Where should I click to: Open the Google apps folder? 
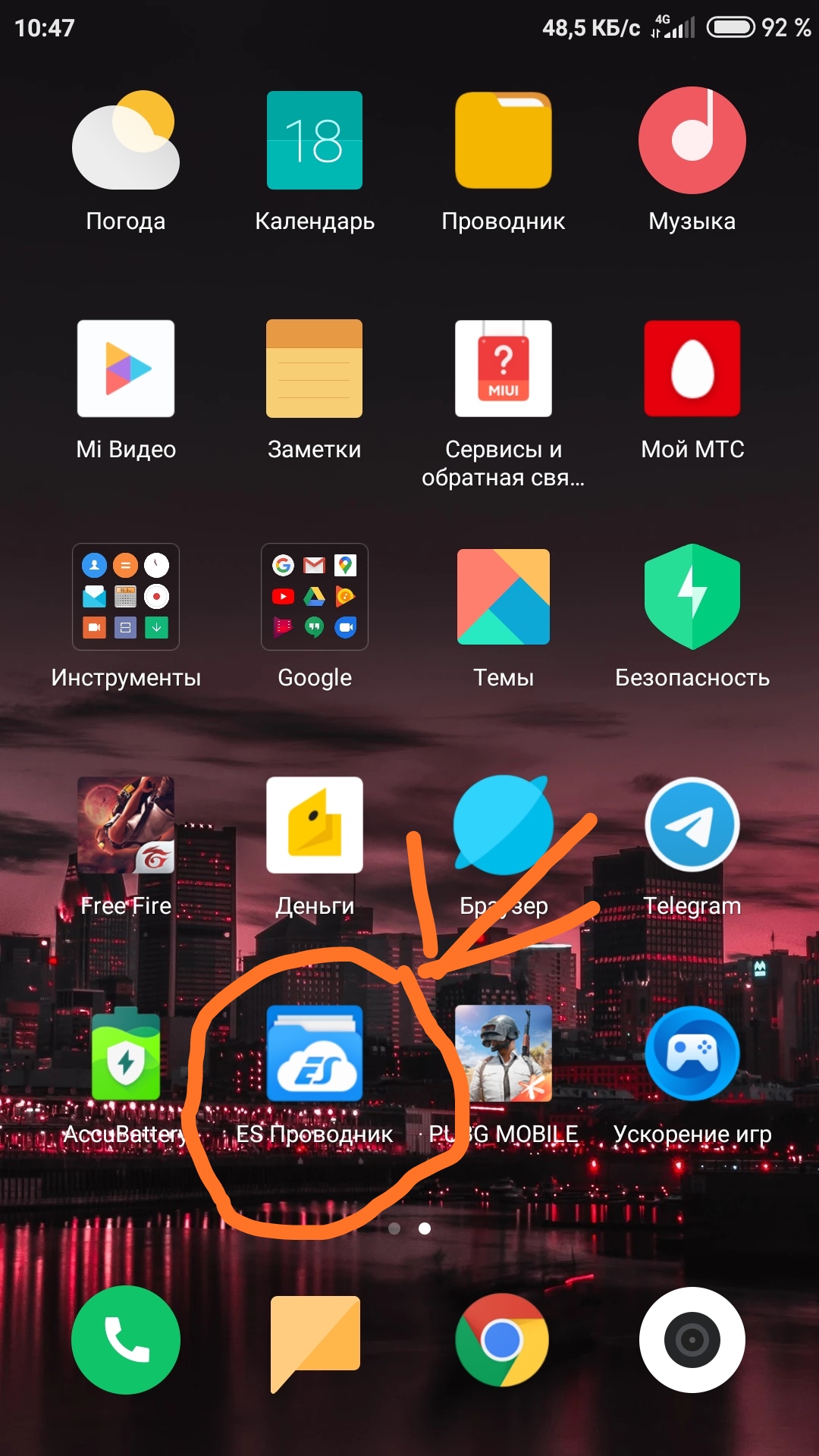click(x=315, y=597)
